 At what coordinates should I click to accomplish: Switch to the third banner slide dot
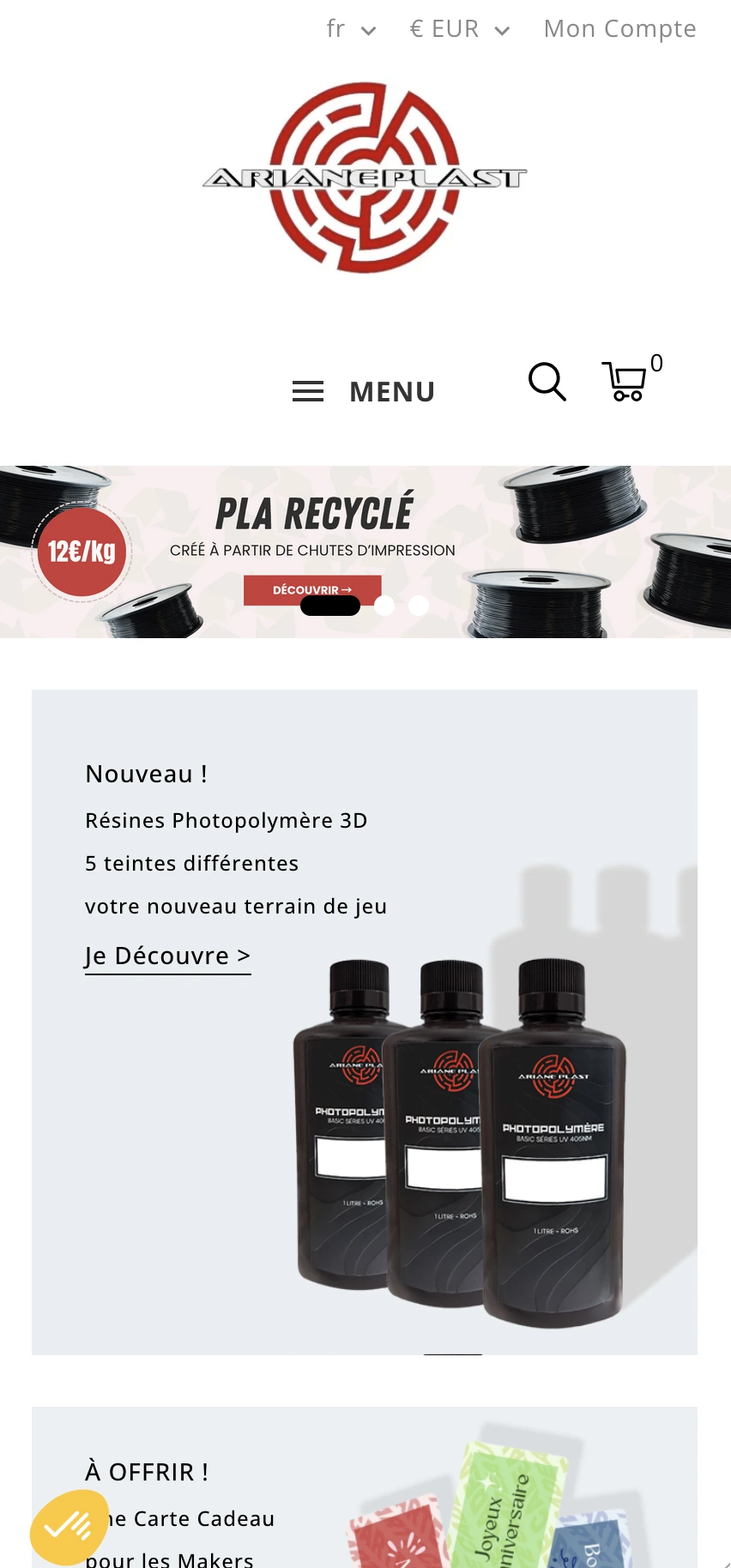[419, 606]
